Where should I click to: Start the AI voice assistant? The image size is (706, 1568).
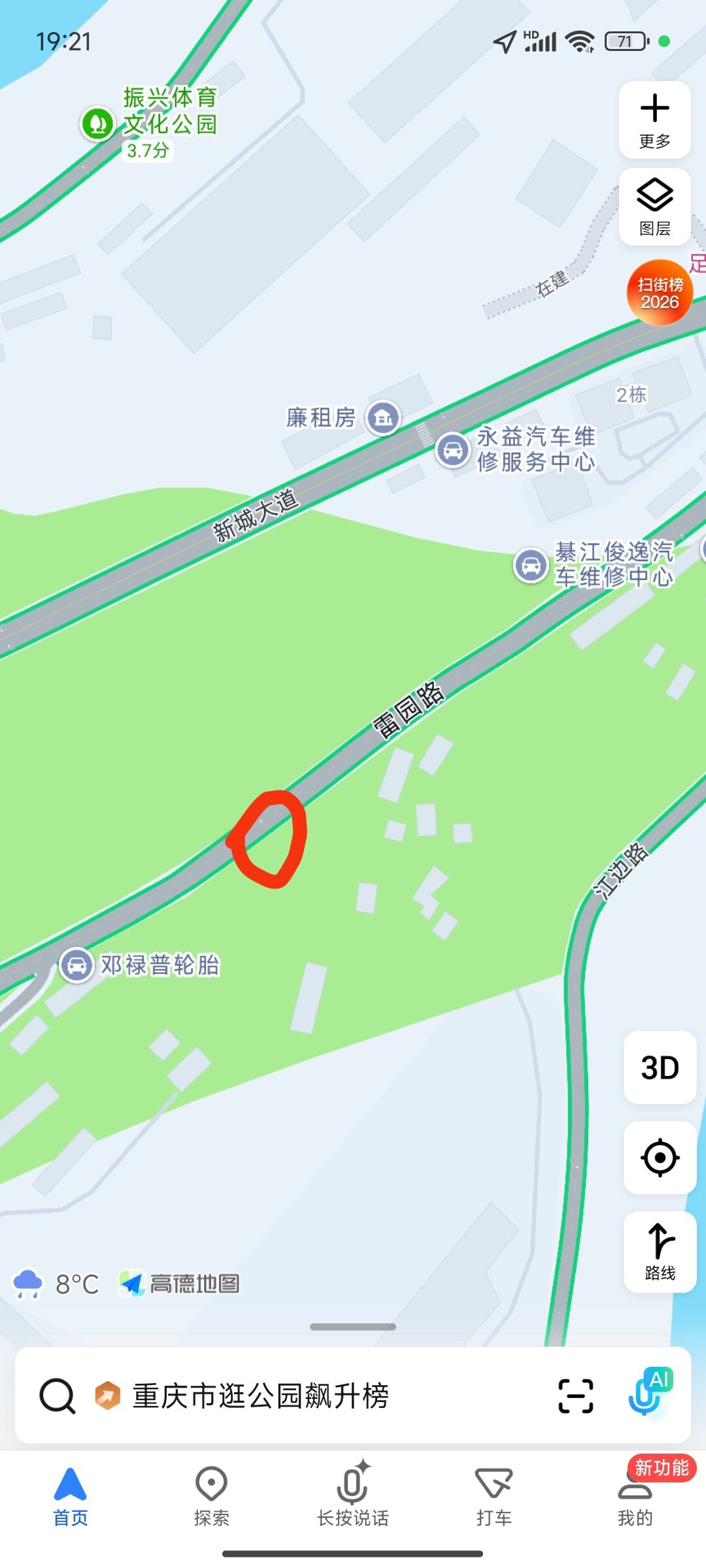point(648,1392)
